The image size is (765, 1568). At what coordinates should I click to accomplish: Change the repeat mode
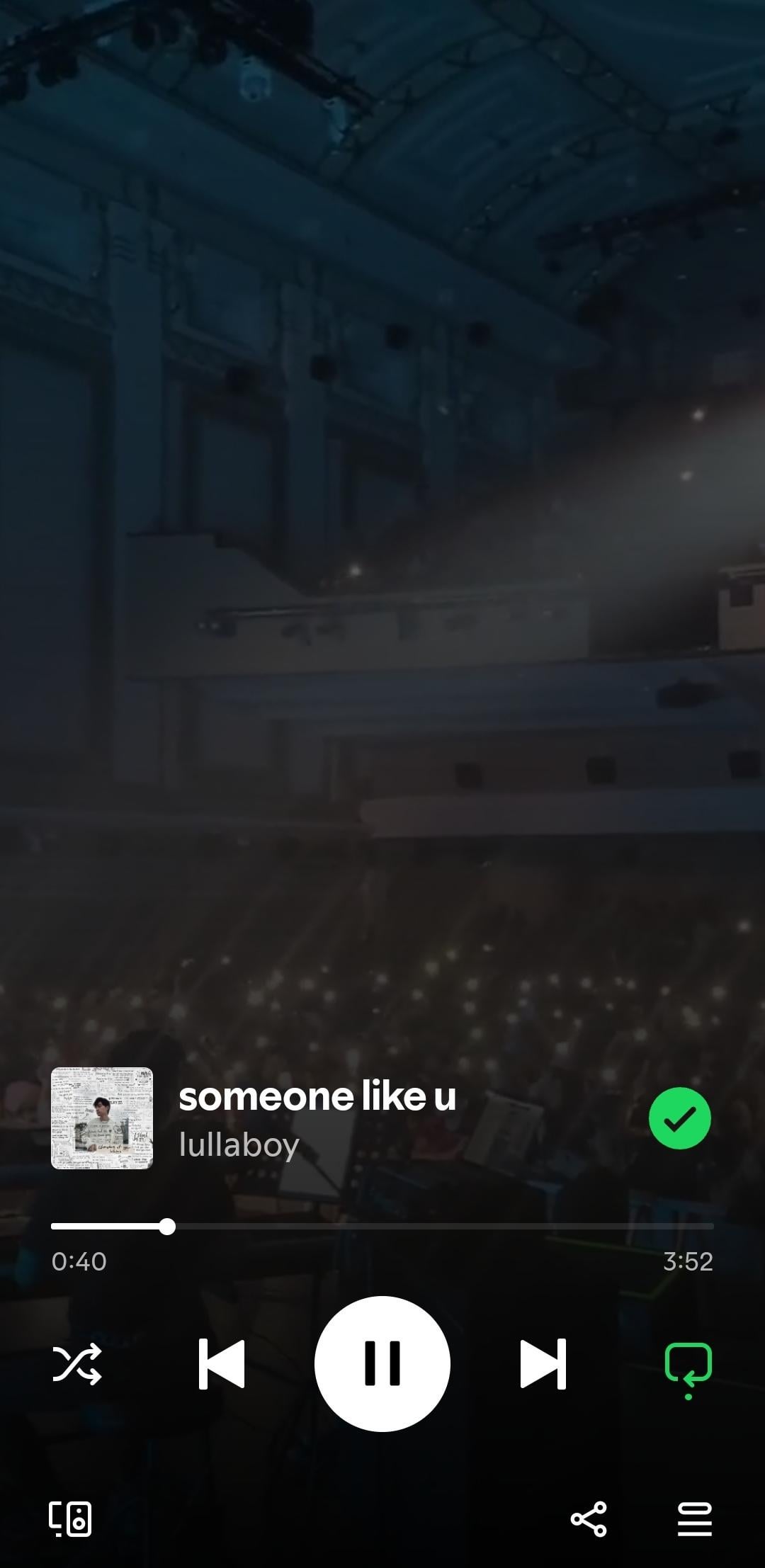click(688, 1363)
